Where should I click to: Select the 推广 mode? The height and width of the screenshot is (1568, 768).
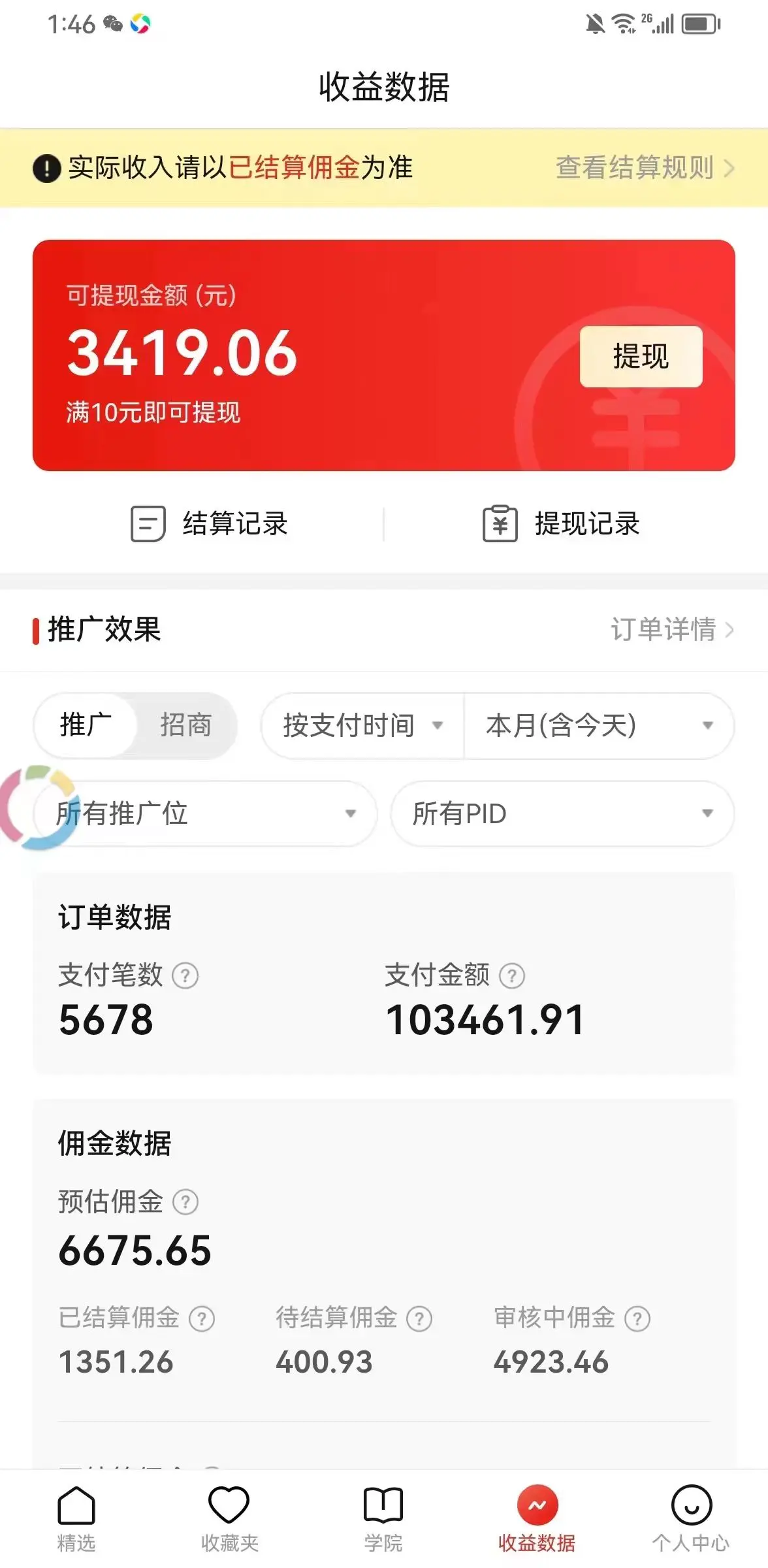pyautogui.click(x=84, y=725)
